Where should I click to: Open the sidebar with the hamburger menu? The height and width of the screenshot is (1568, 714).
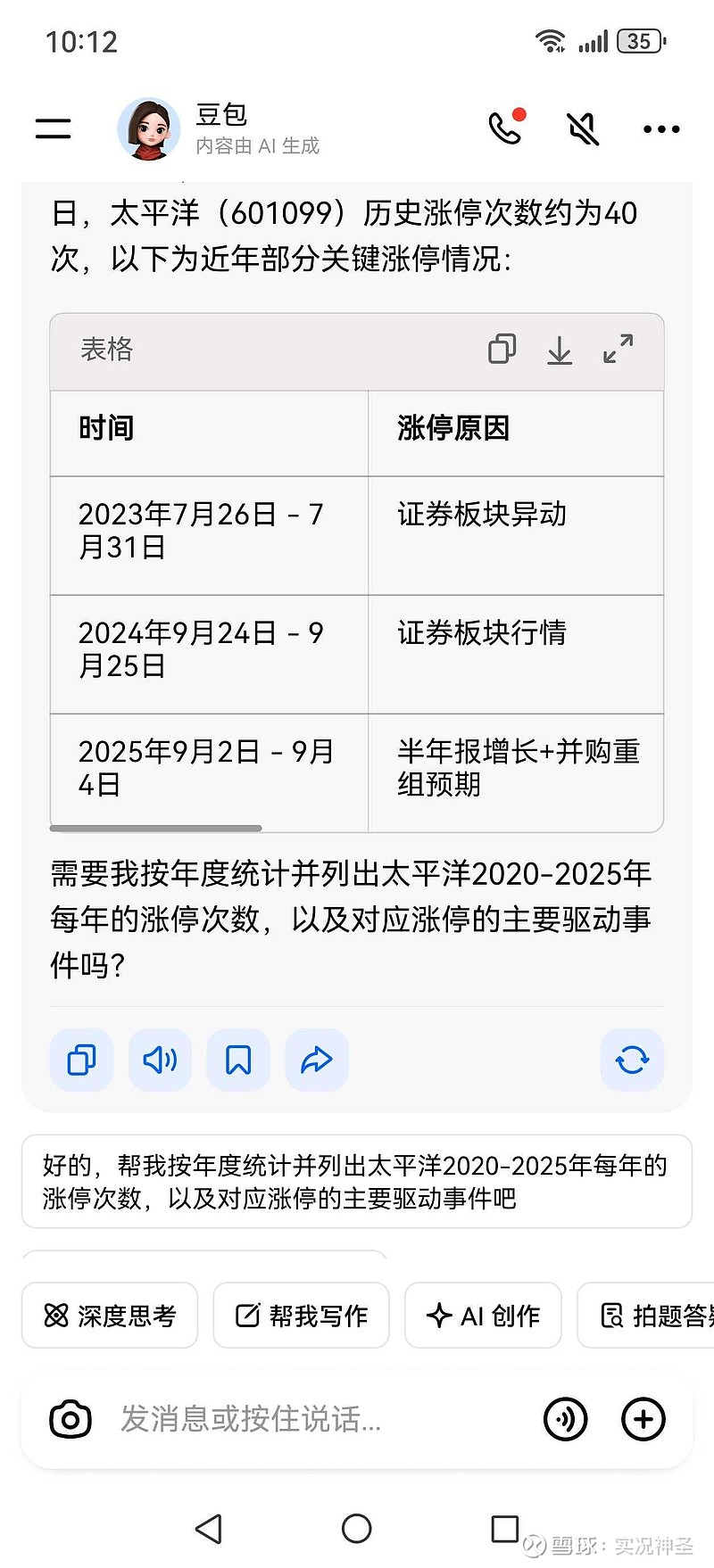pos(53,128)
